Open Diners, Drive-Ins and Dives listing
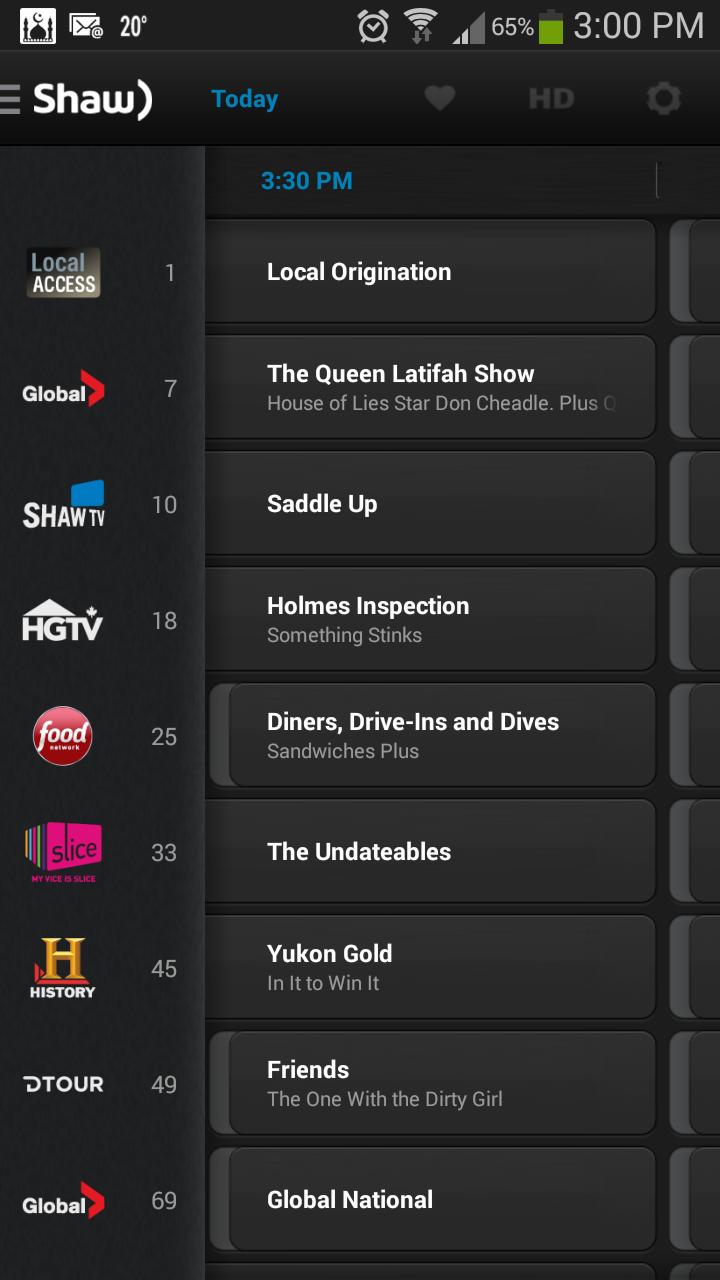This screenshot has width=720, height=1280. pos(440,735)
